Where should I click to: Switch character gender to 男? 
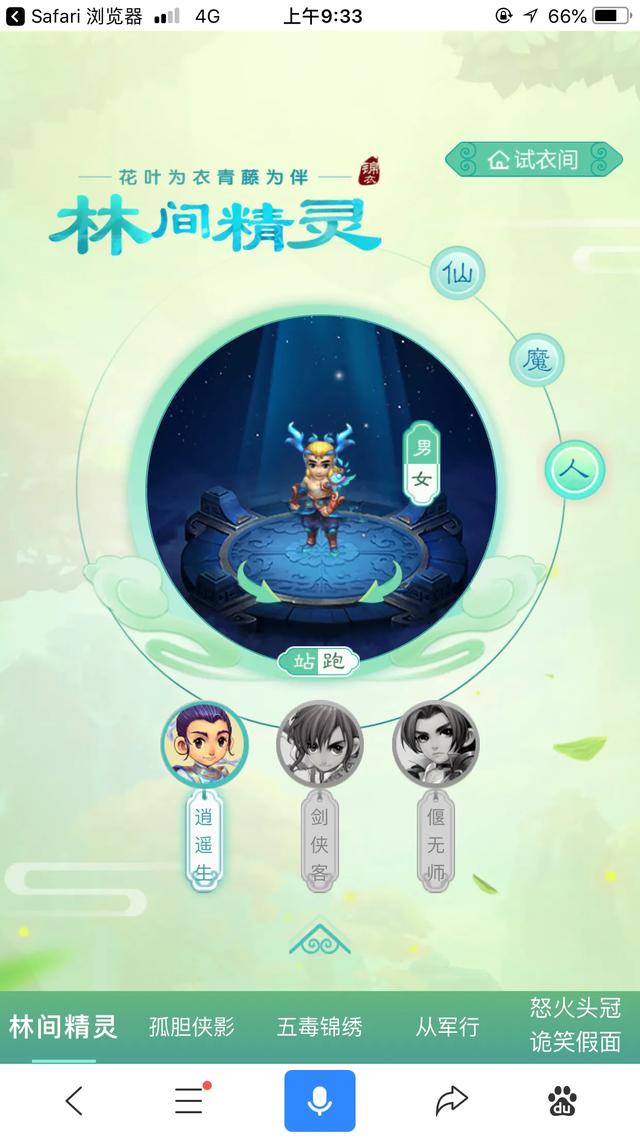click(x=422, y=447)
